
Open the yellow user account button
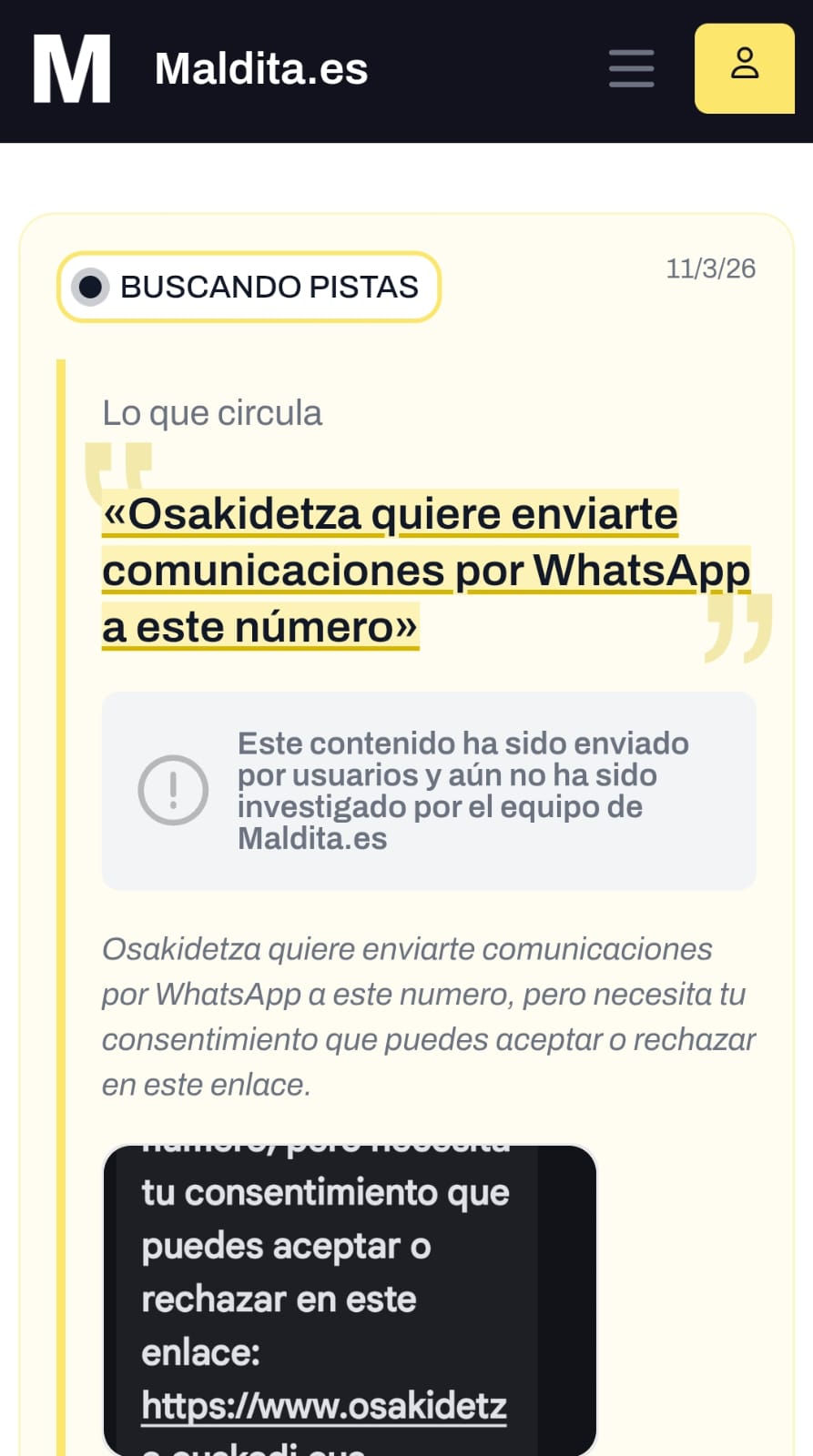[744, 68]
